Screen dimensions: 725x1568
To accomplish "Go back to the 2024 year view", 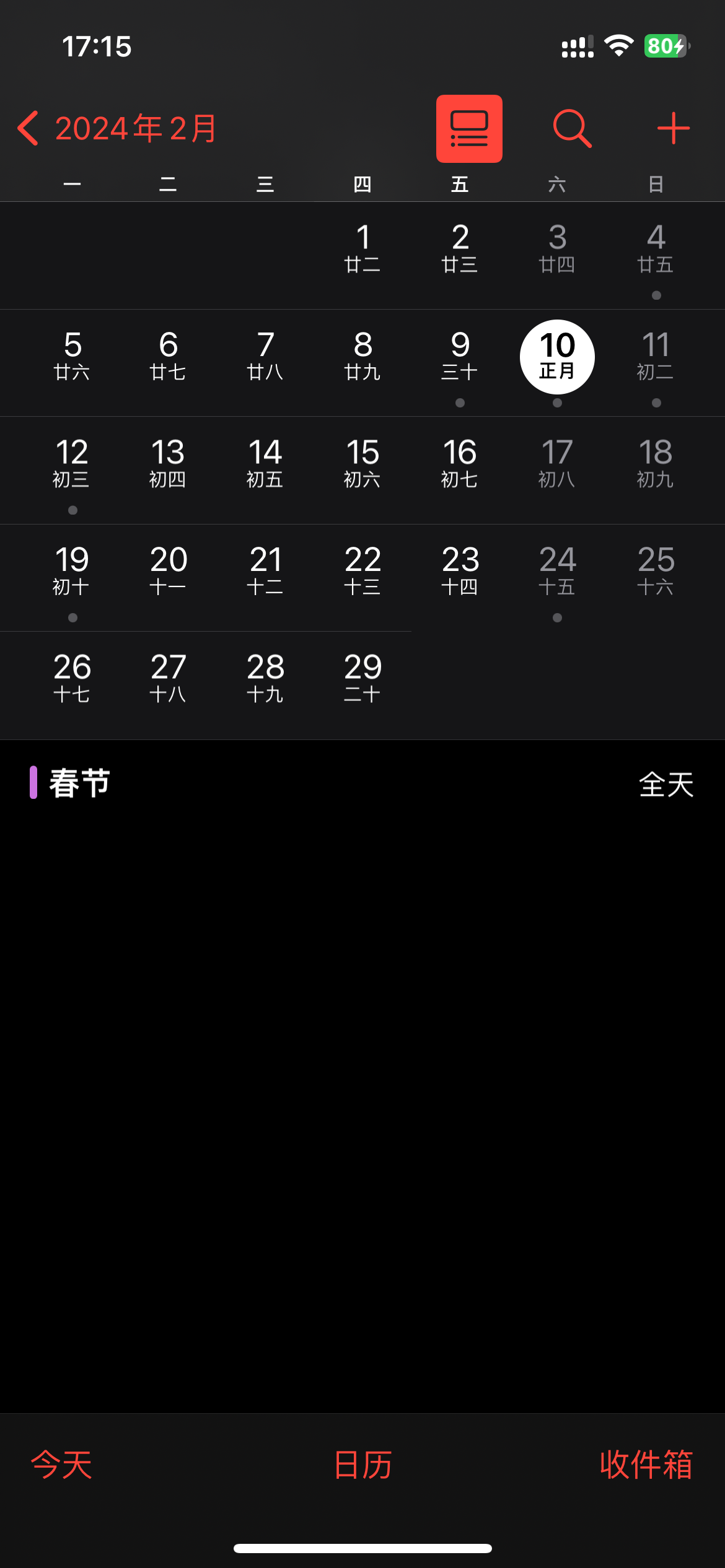I will pyautogui.click(x=118, y=129).
